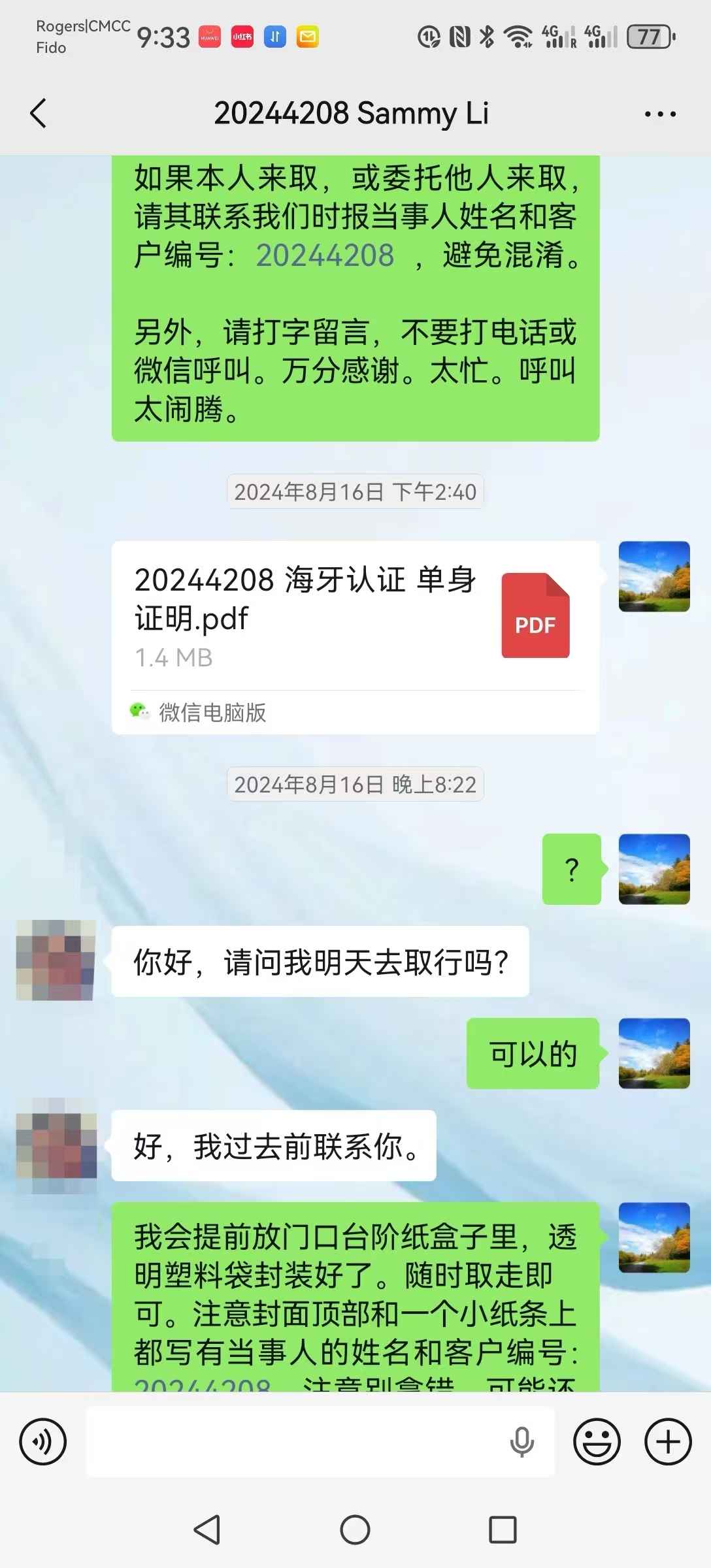Tap the customer number link 20244208
This screenshot has height=1568, width=711.
pos(325,255)
